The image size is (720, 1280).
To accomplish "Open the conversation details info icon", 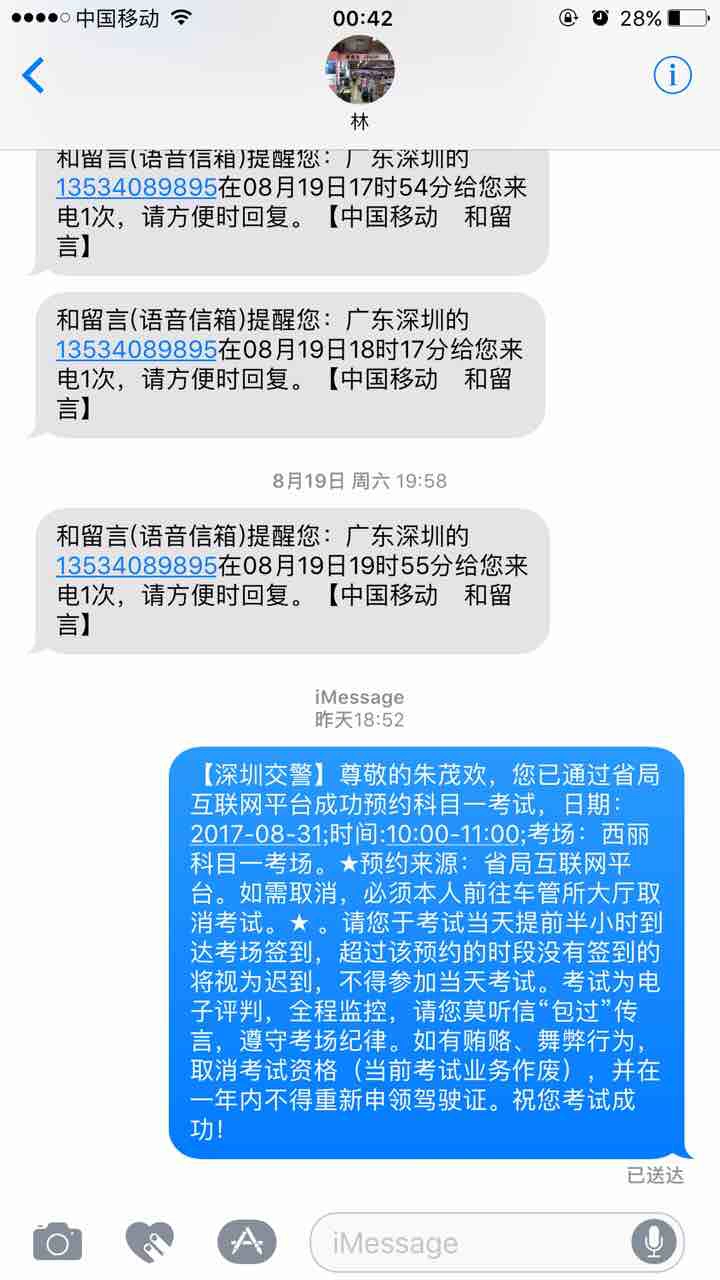I will [x=673, y=75].
